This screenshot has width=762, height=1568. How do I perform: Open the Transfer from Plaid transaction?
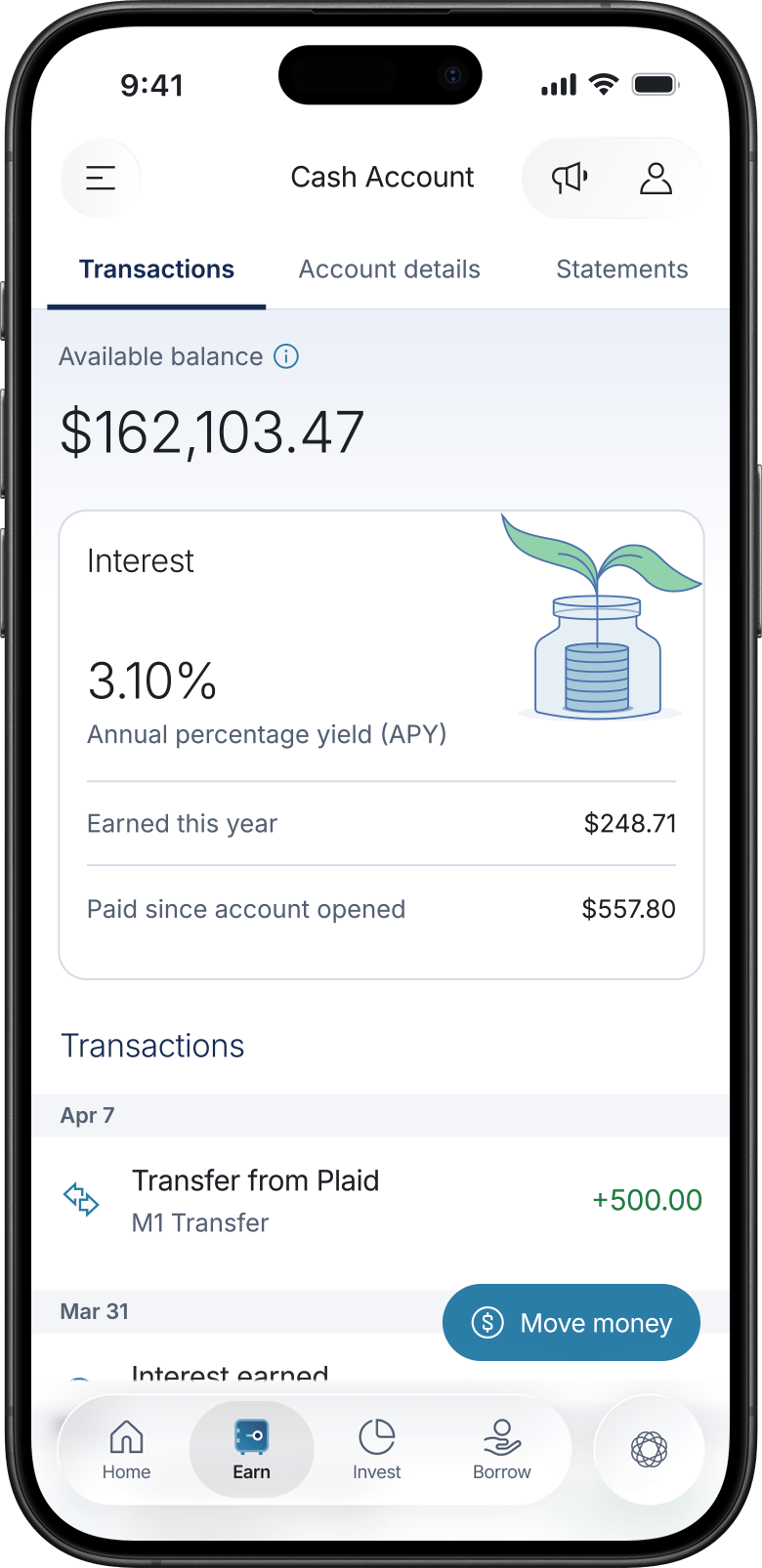[x=381, y=1200]
